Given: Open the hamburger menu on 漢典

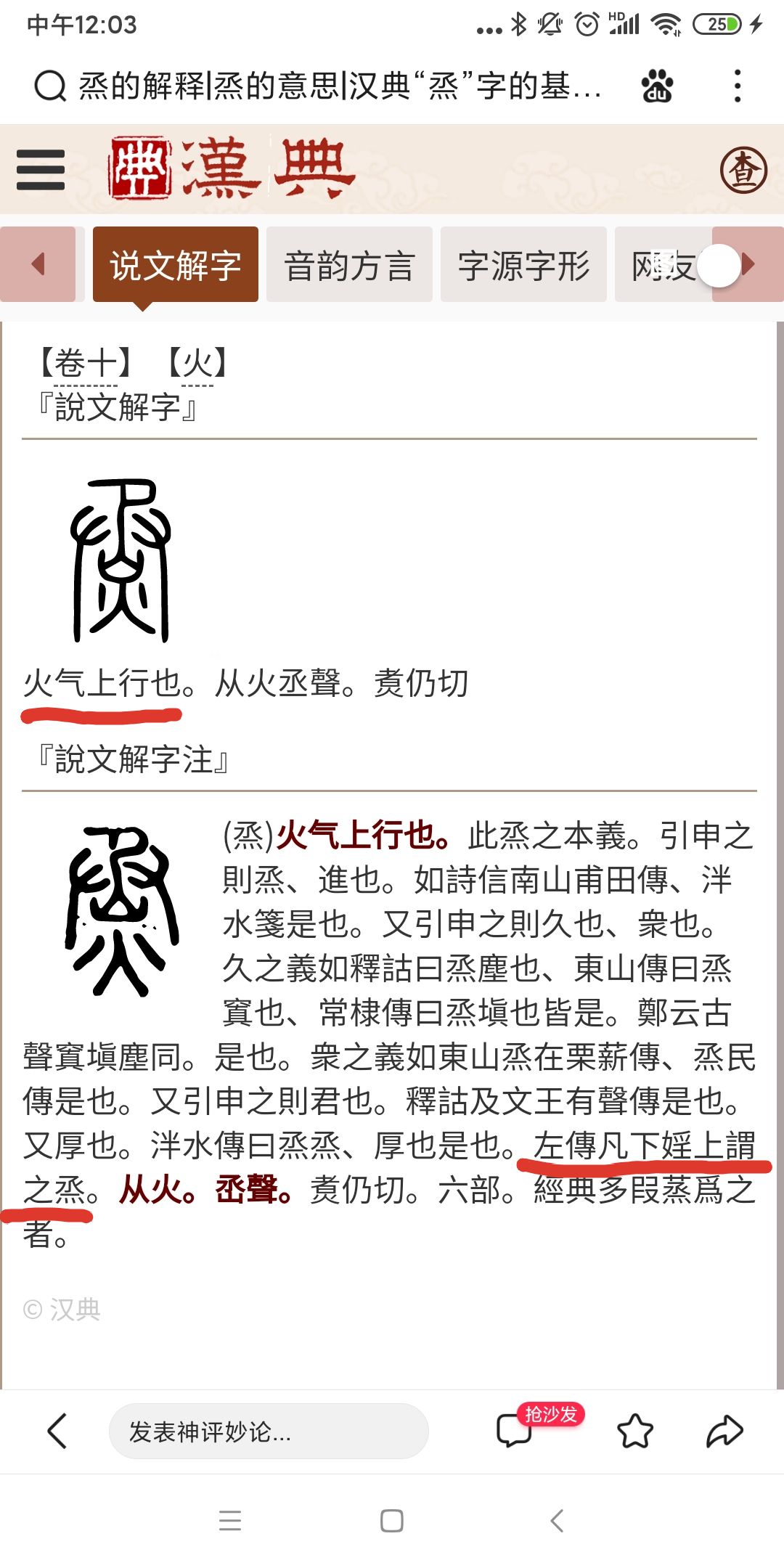Looking at the screenshot, I should click(x=41, y=170).
